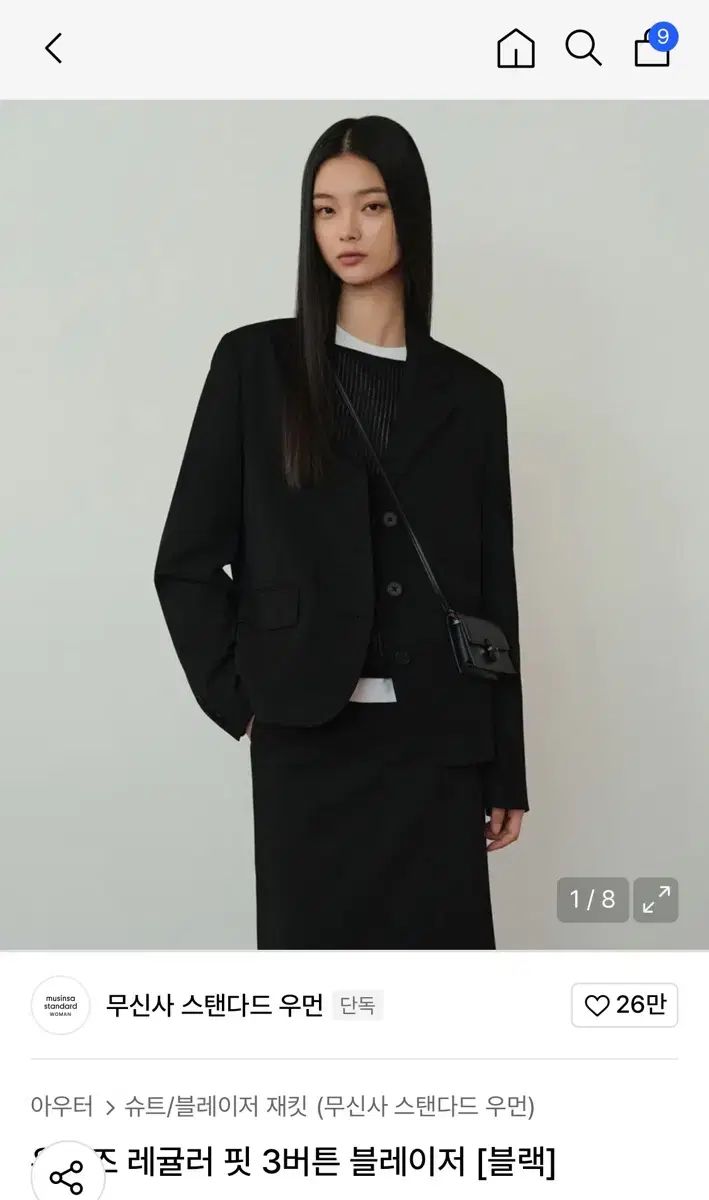Open the search magnifier
The width and height of the screenshot is (709, 1200).
click(x=583, y=48)
